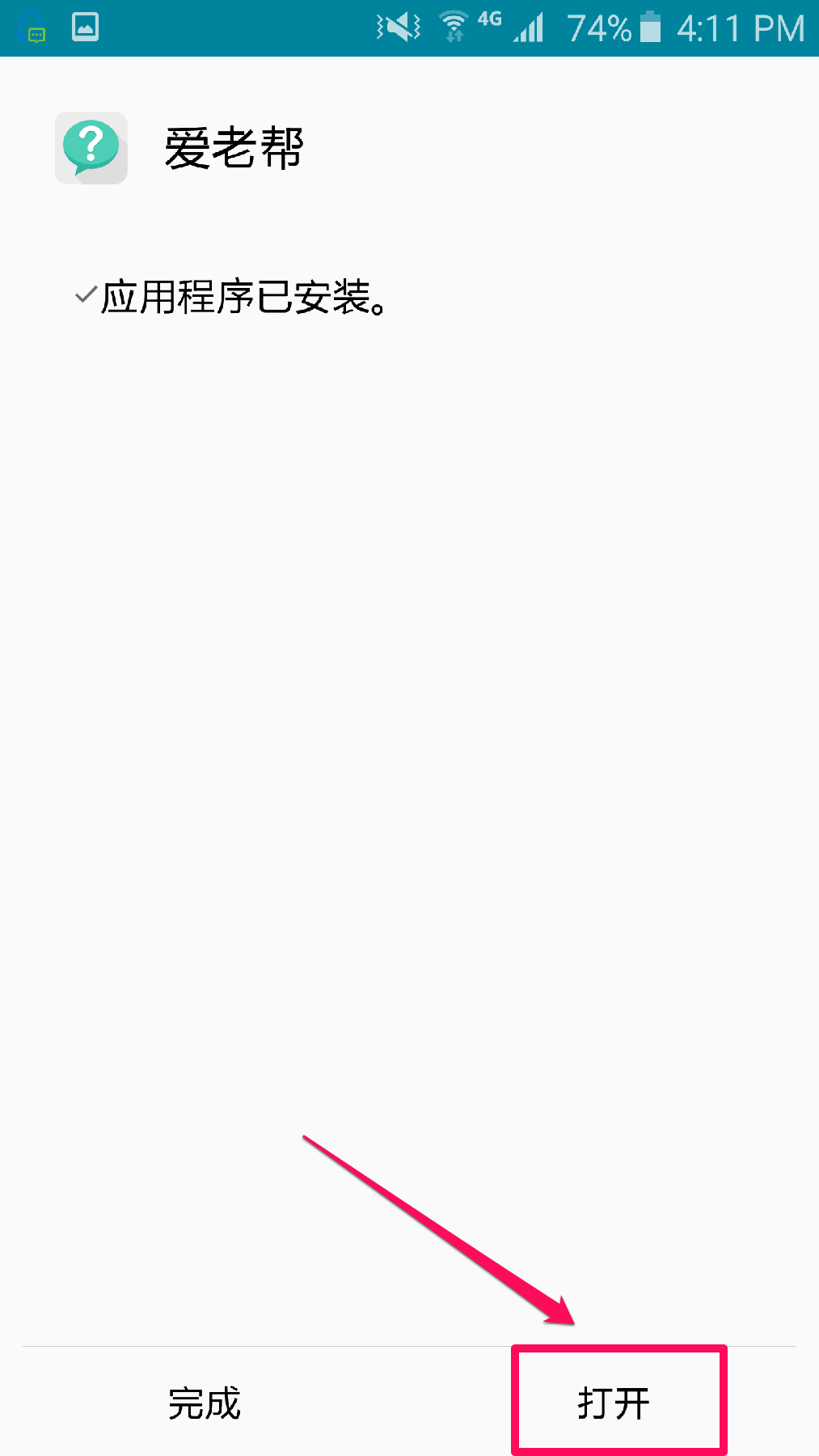Image resolution: width=819 pixels, height=1456 pixels.
Task: Tap 完成 to finish installation
Action: click(x=205, y=1403)
